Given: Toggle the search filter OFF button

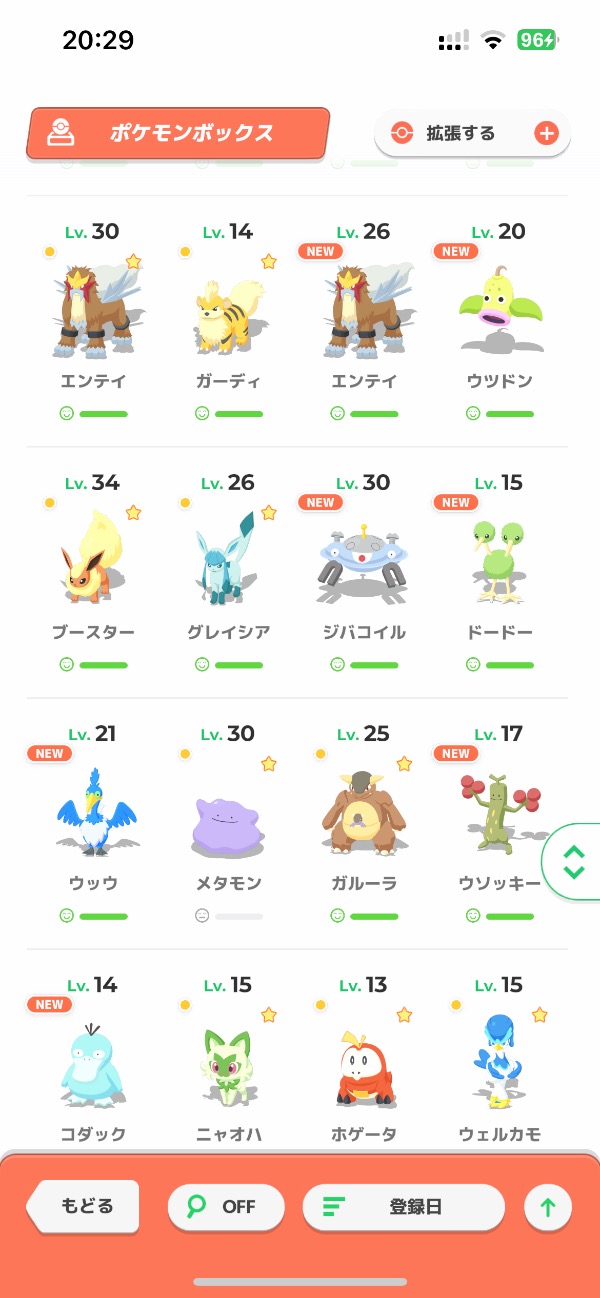Looking at the screenshot, I should (225, 1207).
